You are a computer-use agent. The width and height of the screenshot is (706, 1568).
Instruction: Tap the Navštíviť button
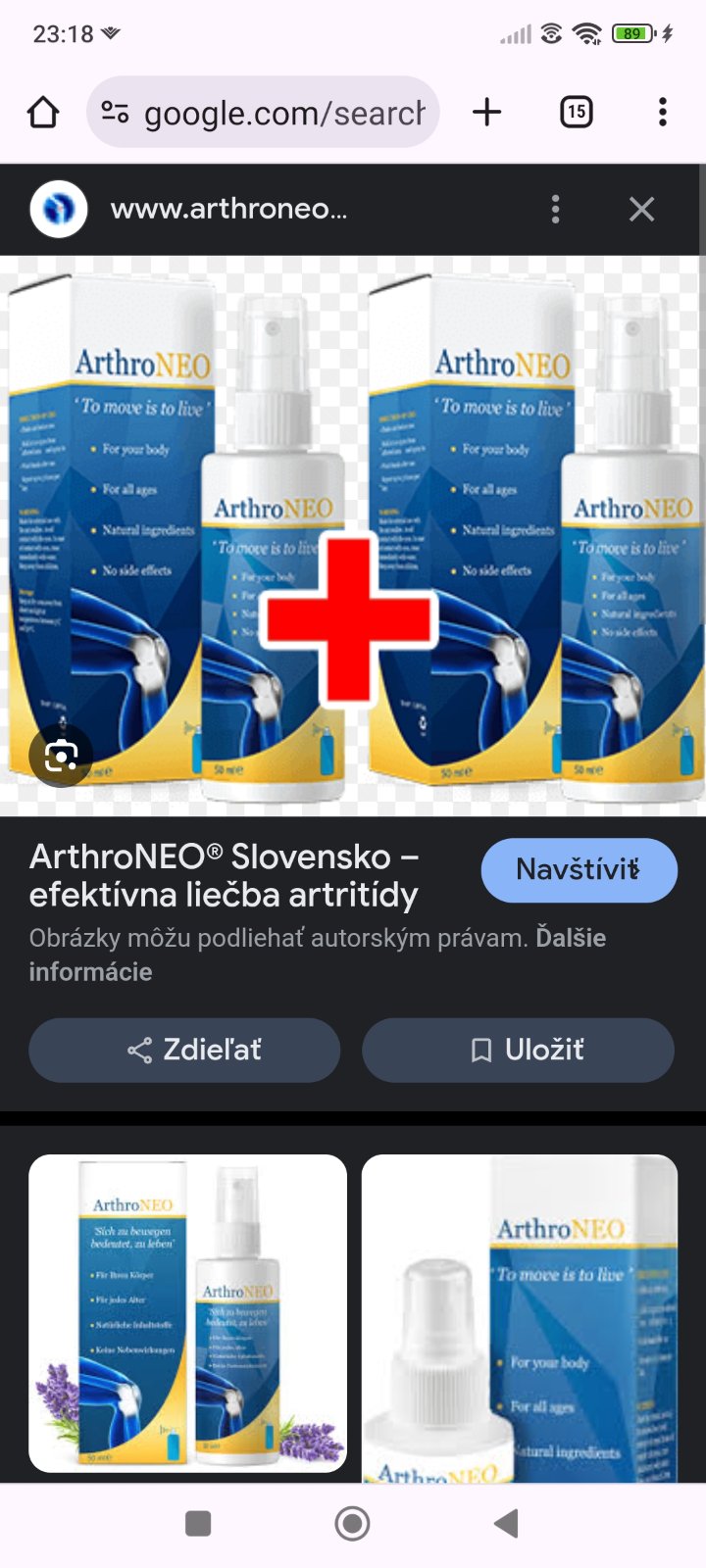[579, 869]
